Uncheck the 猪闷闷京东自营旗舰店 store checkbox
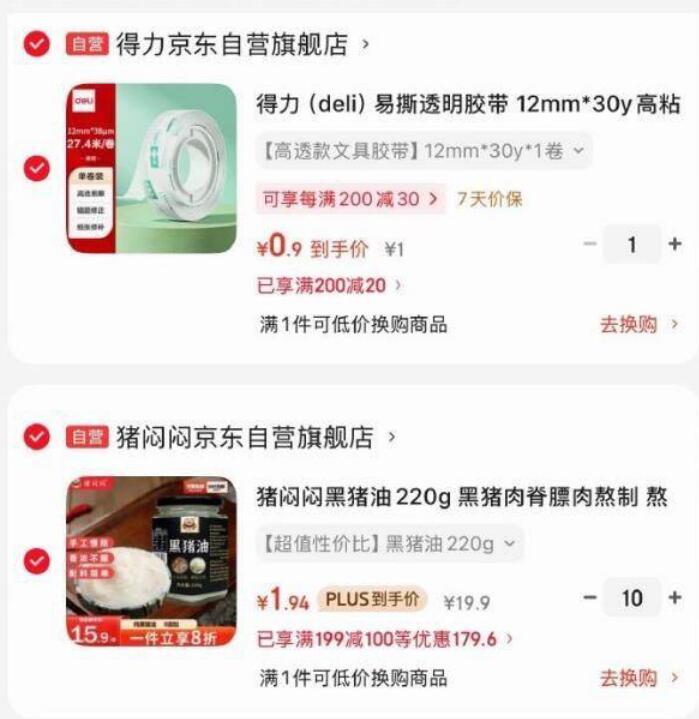Image resolution: width=699 pixels, height=719 pixels. [37, 437]
